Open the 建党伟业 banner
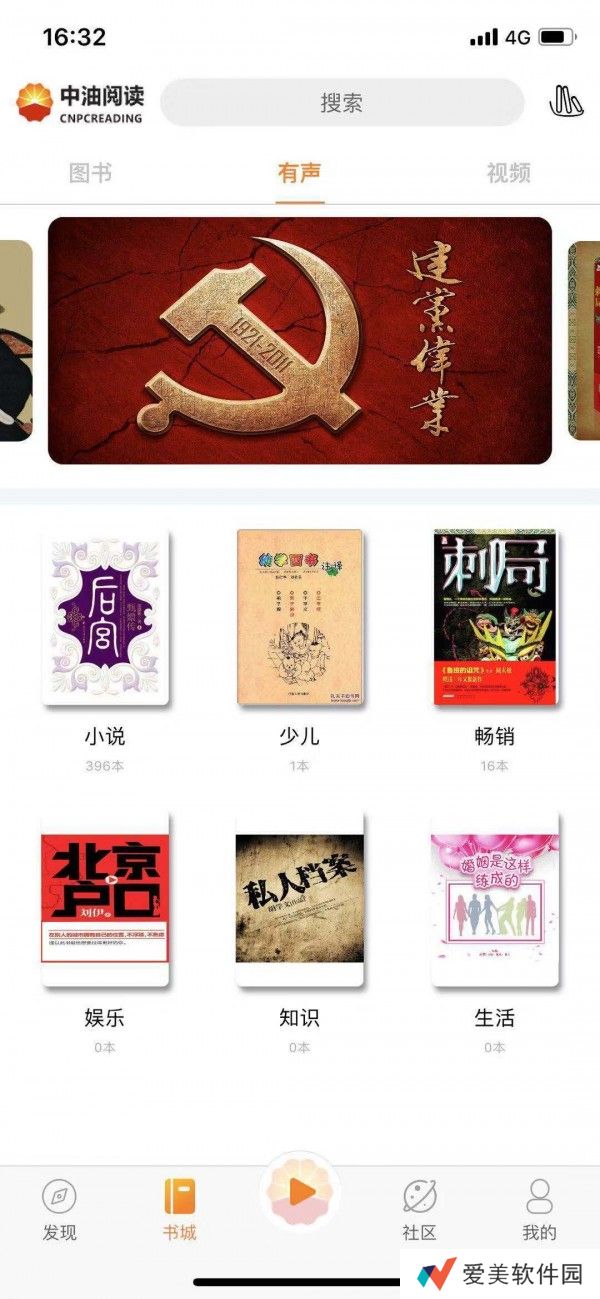 coord(300,340)
